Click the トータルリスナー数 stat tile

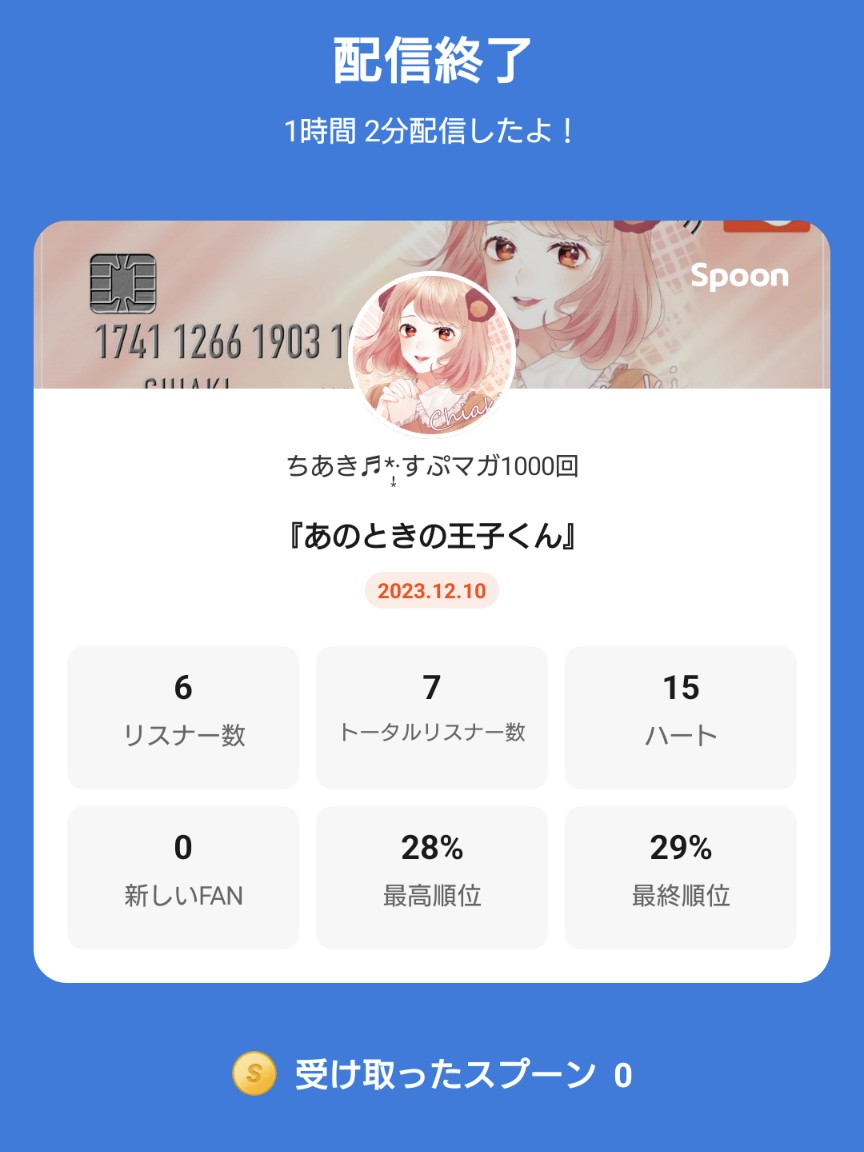coord(431,716)
